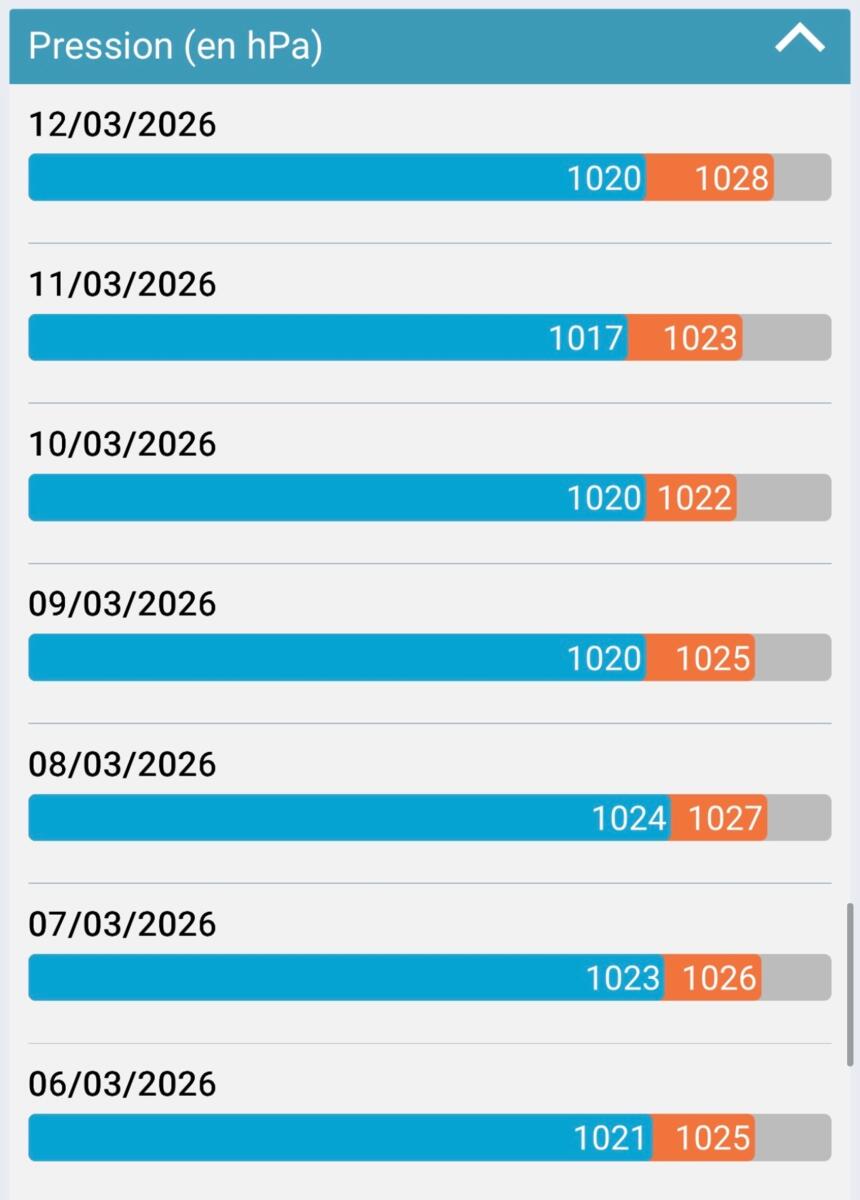This screenshot has height=1200, width=860.
Task: Collapse the Pression (en hPa) section
Action: point(799,40)
